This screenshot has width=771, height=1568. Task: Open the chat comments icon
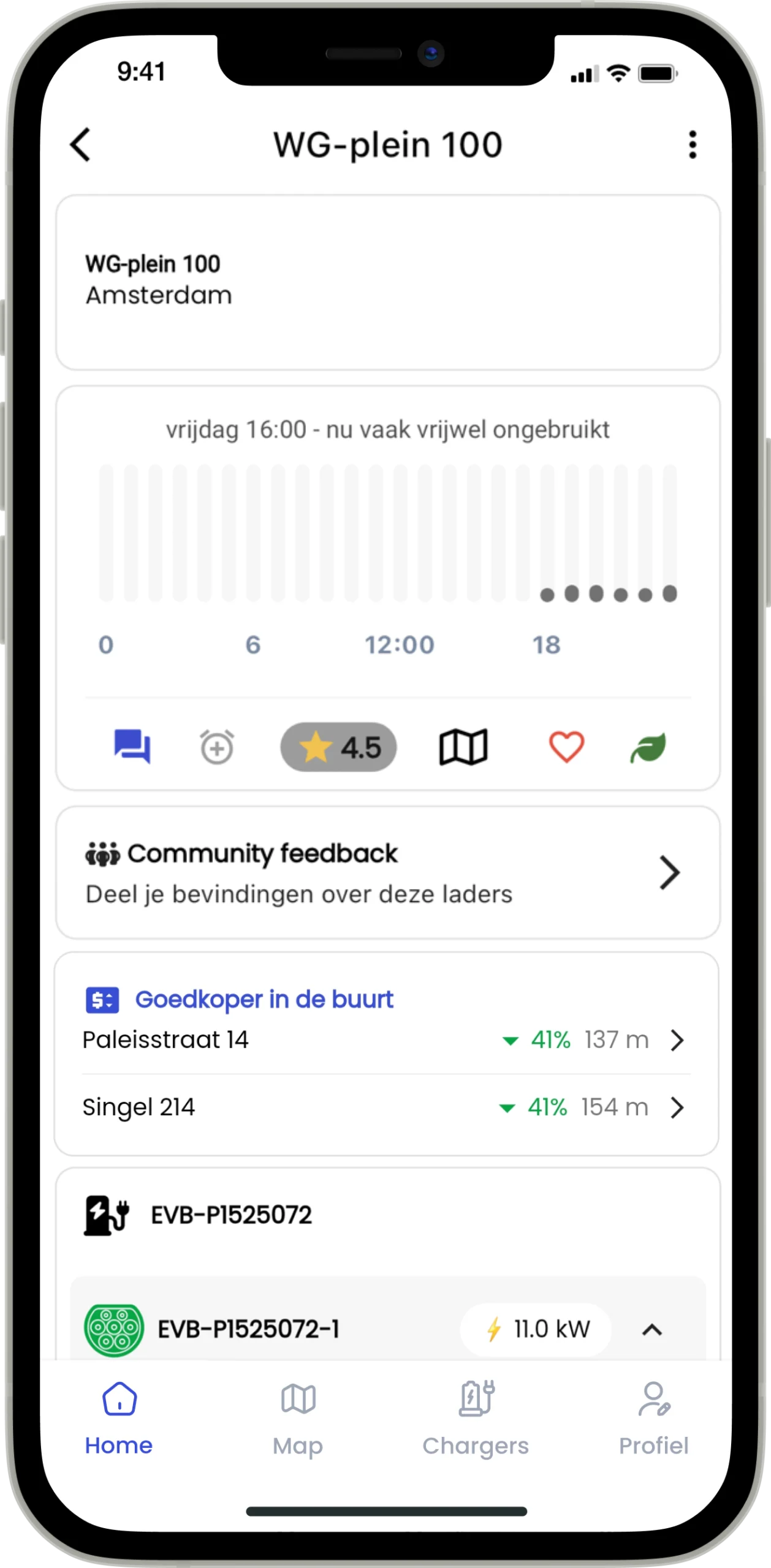pyautogui.click(x=132, y=747)
